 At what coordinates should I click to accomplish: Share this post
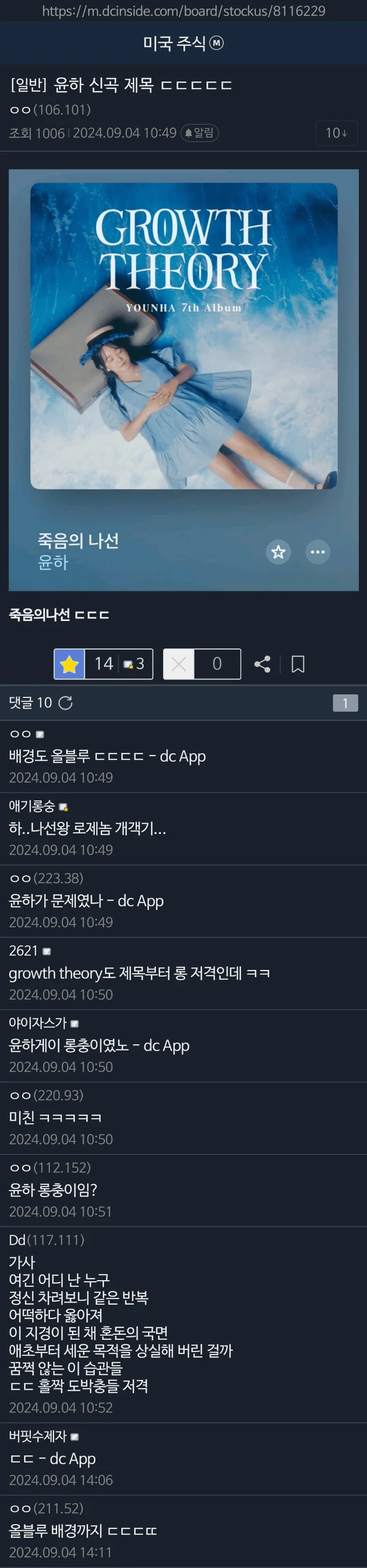pos(263,663)
